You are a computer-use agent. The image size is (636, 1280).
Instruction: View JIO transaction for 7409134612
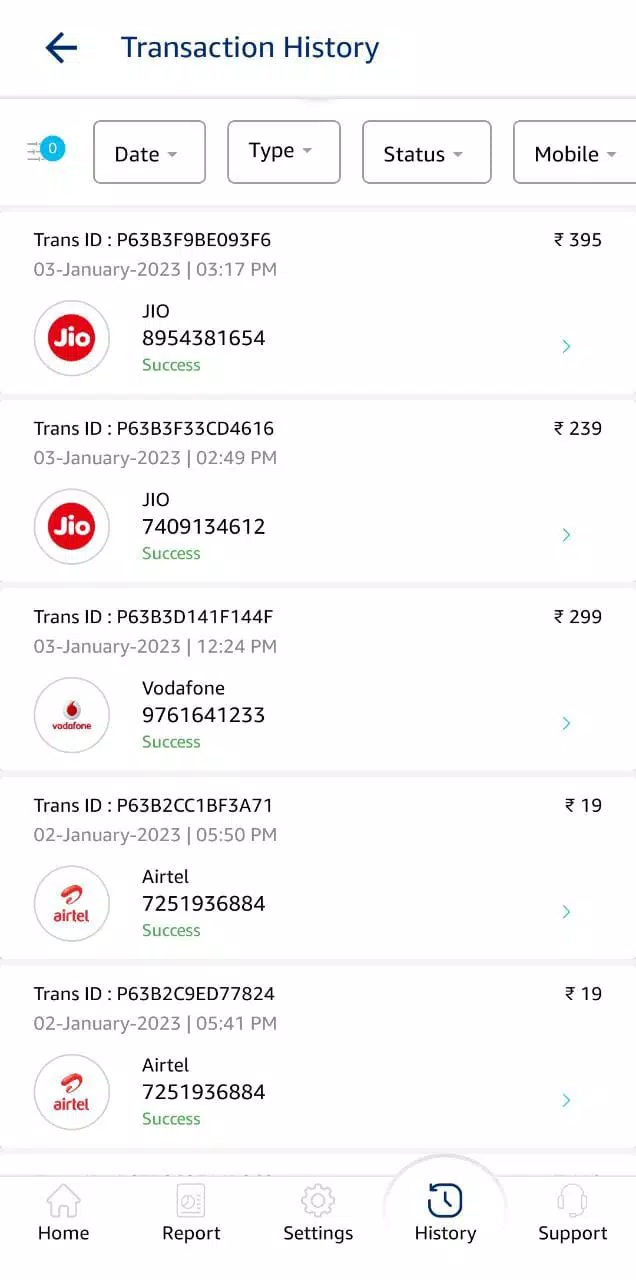point(318,491)
